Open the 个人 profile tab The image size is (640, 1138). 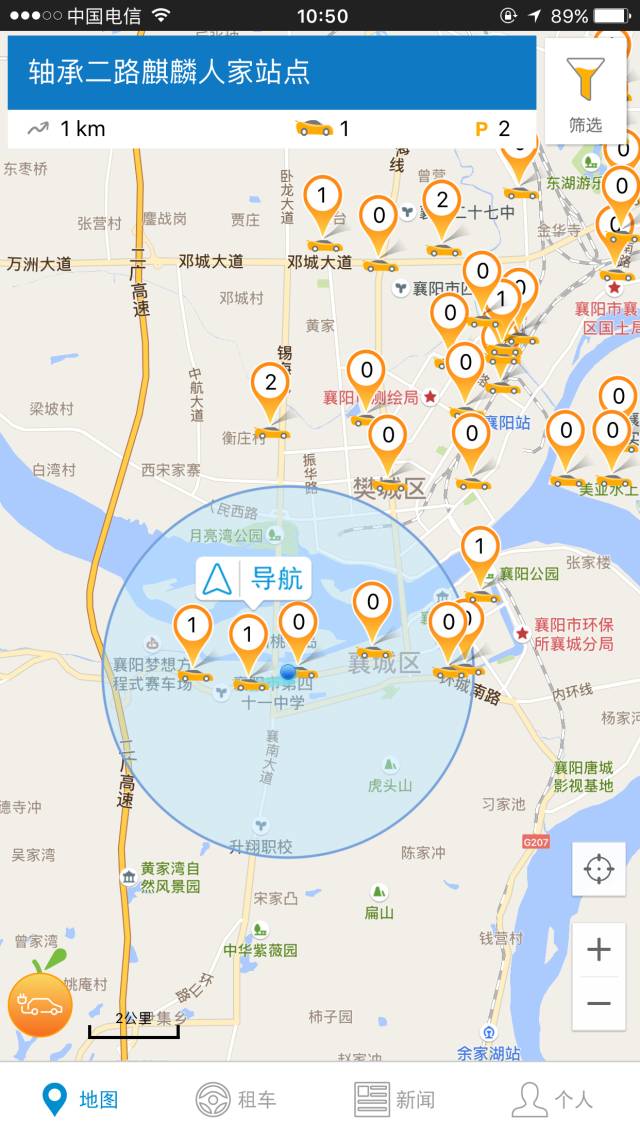click(x=553, y=1099)
